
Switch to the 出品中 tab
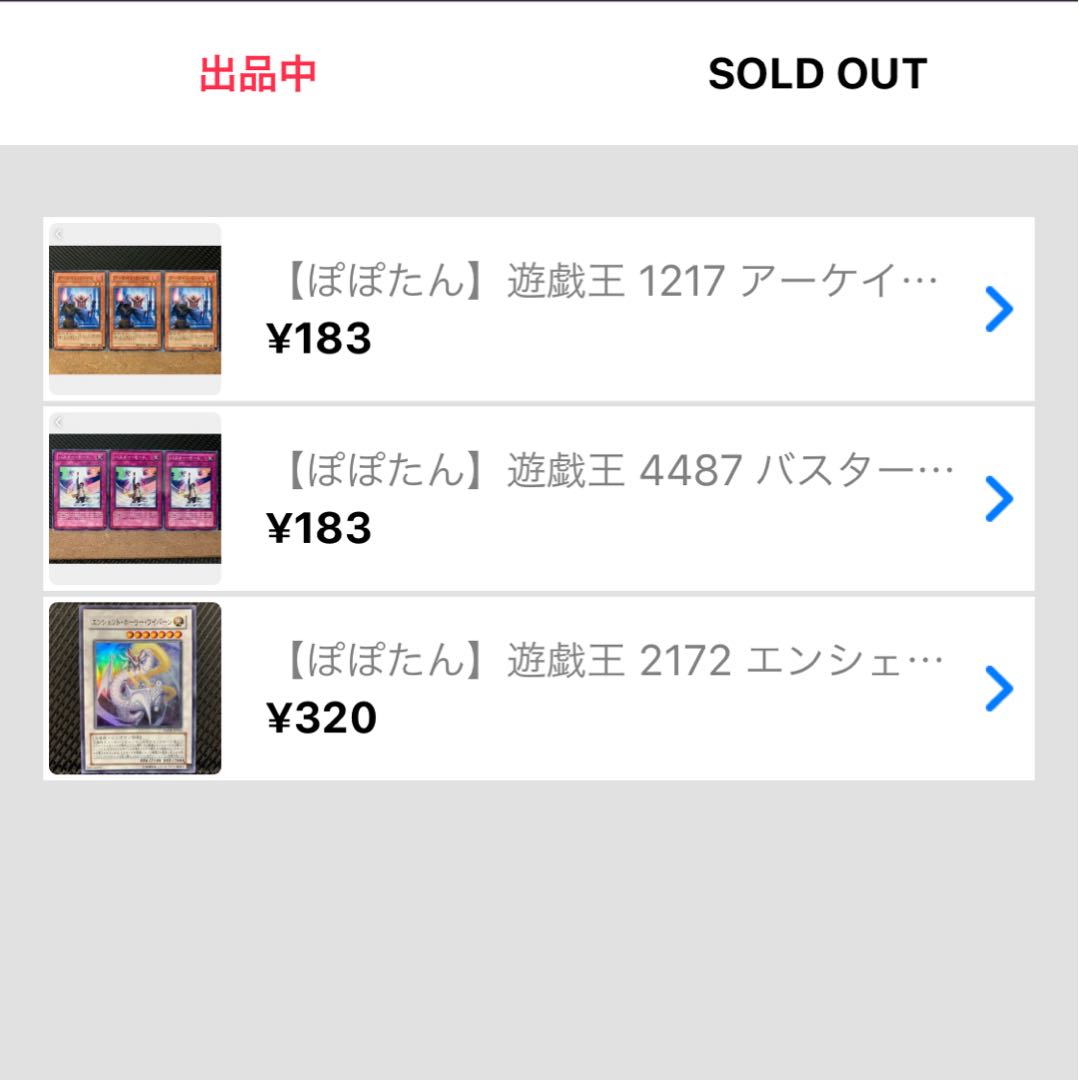(x=258, y=74)
